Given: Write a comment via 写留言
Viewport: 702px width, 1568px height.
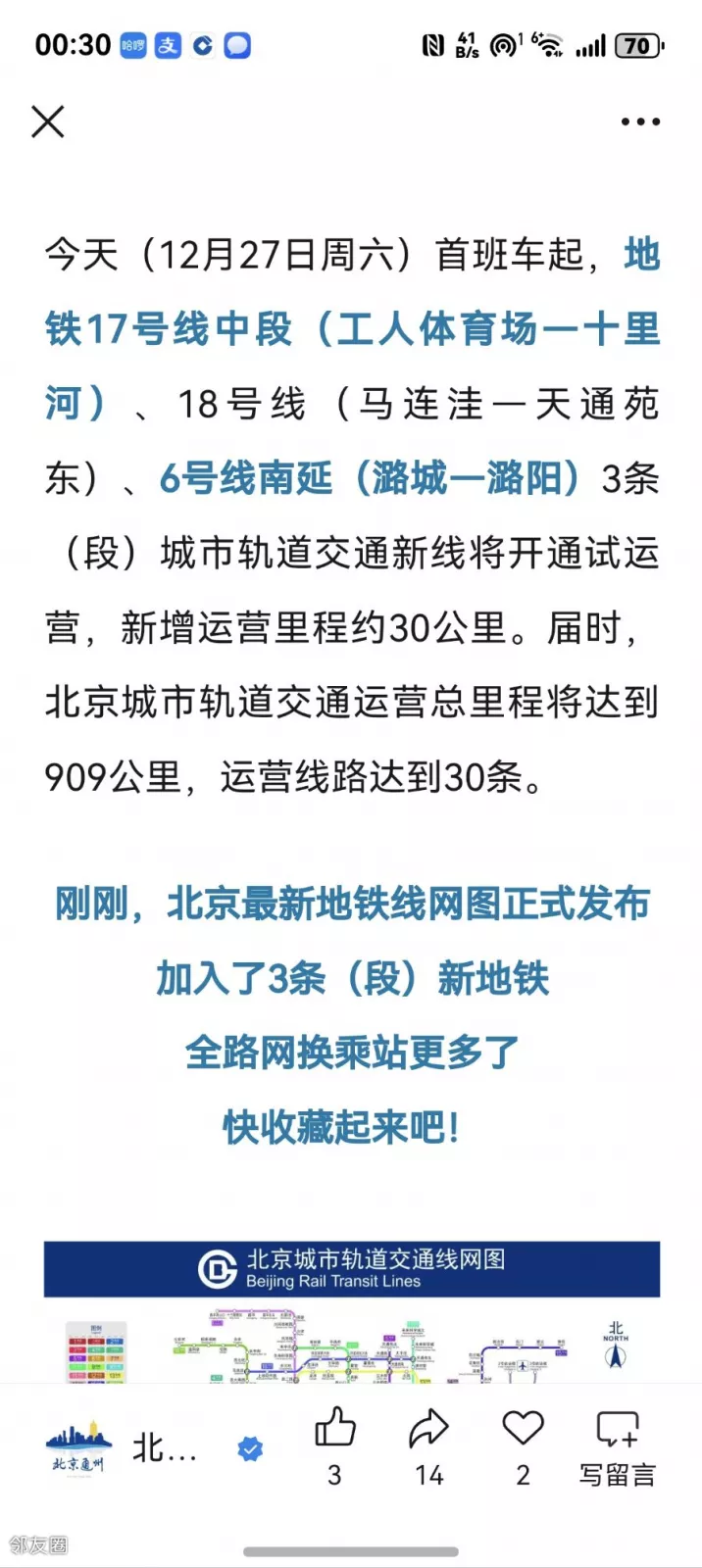Looking at the screenshot, I should [x=617, y=1446].
